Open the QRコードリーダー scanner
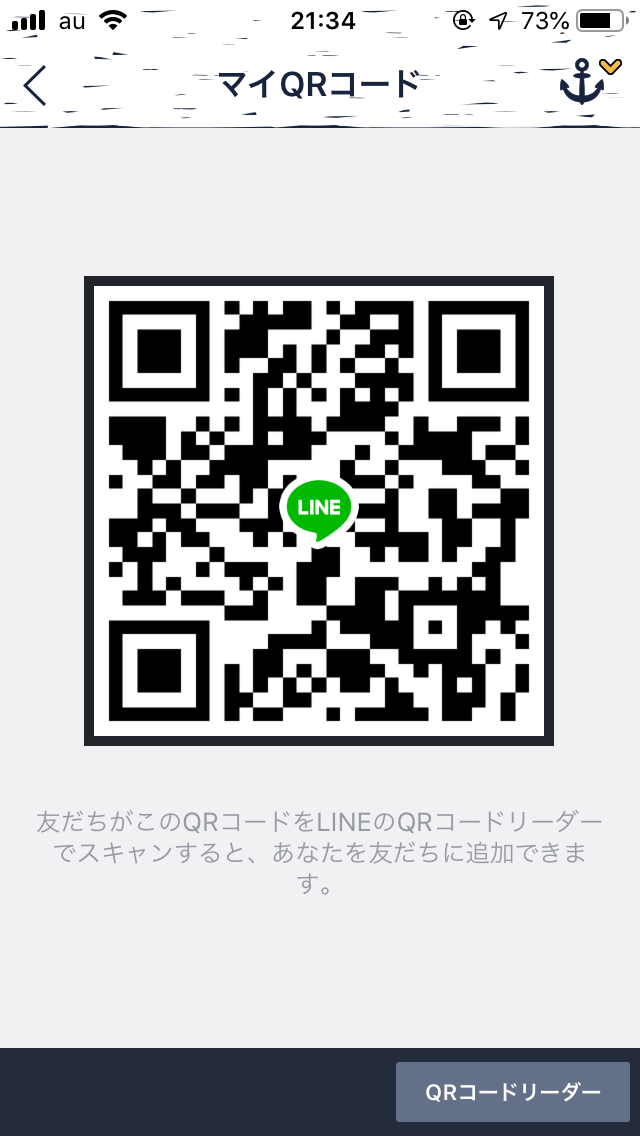This screenshot has height=1136, width=640. pyautogui.click(x=513, y=1092)
